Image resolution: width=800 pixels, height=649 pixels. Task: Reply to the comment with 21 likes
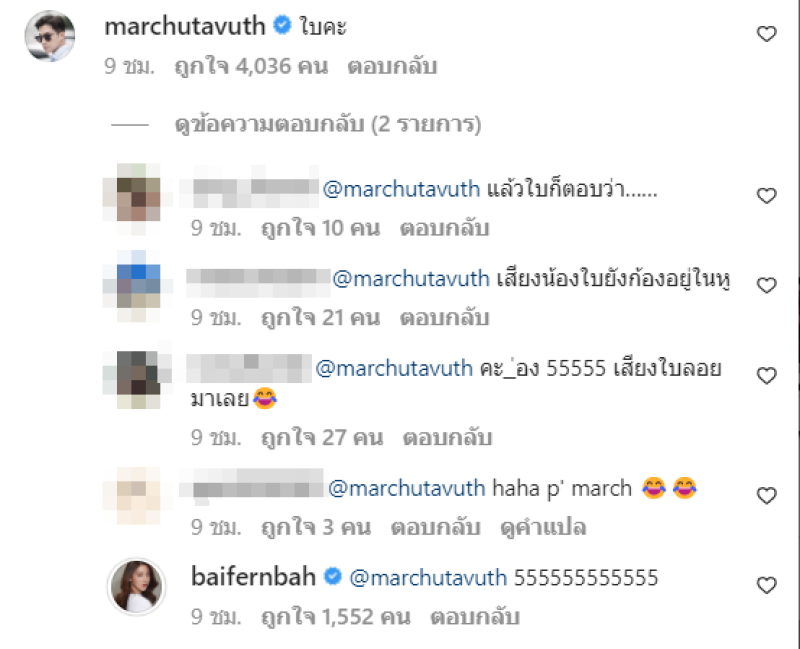[x=444, y=319]
